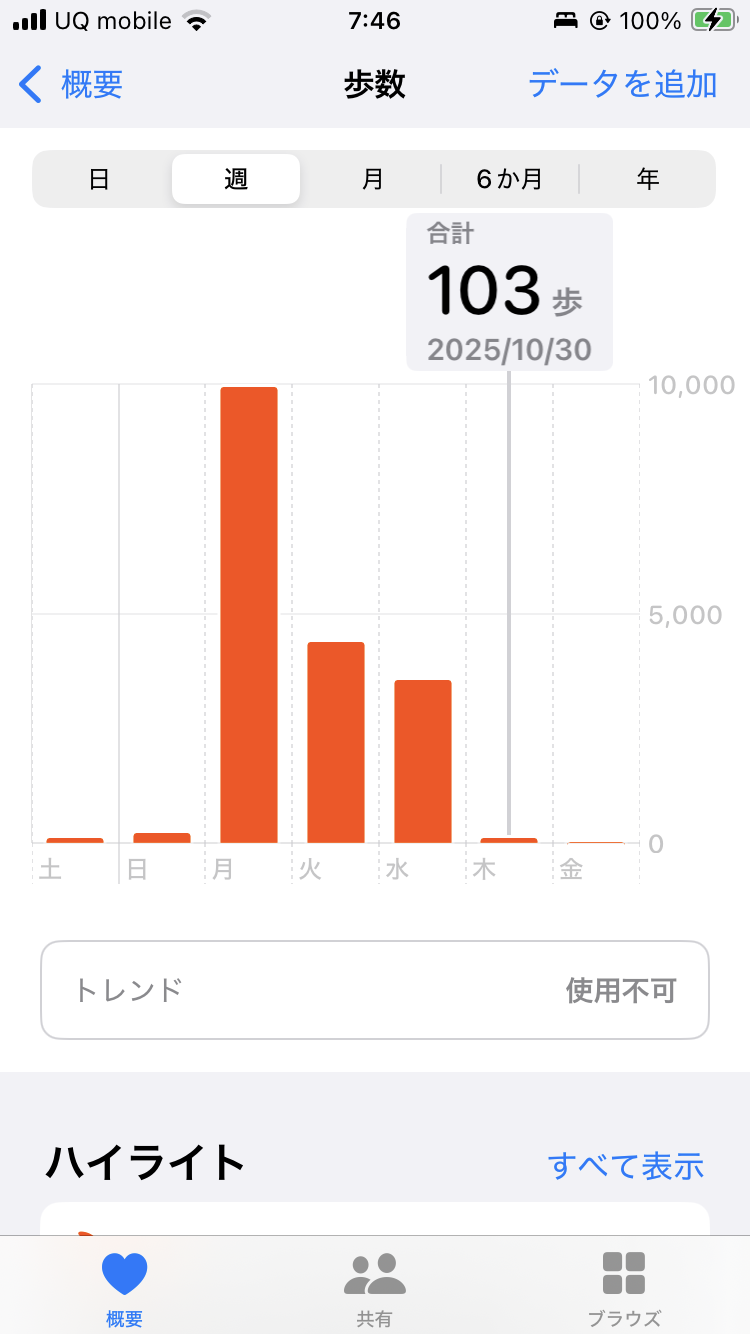The height and width of the screenshot is (1334, 750).
Task: Switch to the 日 view
Action: (99, 180)
